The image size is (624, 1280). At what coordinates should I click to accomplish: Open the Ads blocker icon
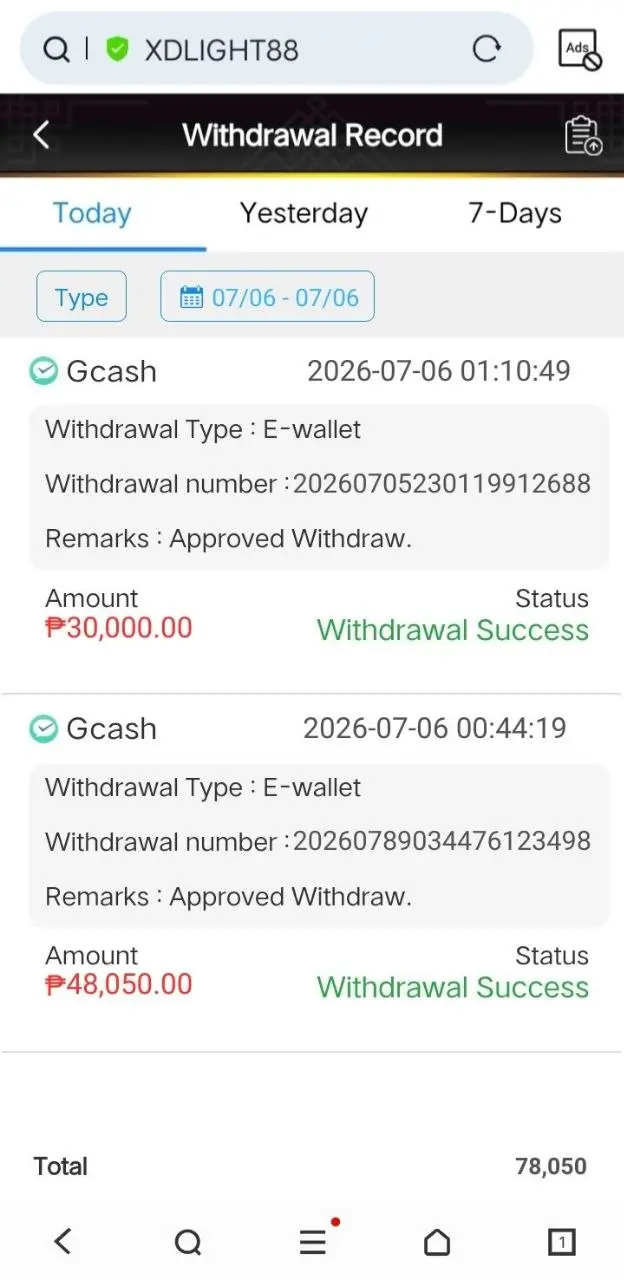[580, 49]
